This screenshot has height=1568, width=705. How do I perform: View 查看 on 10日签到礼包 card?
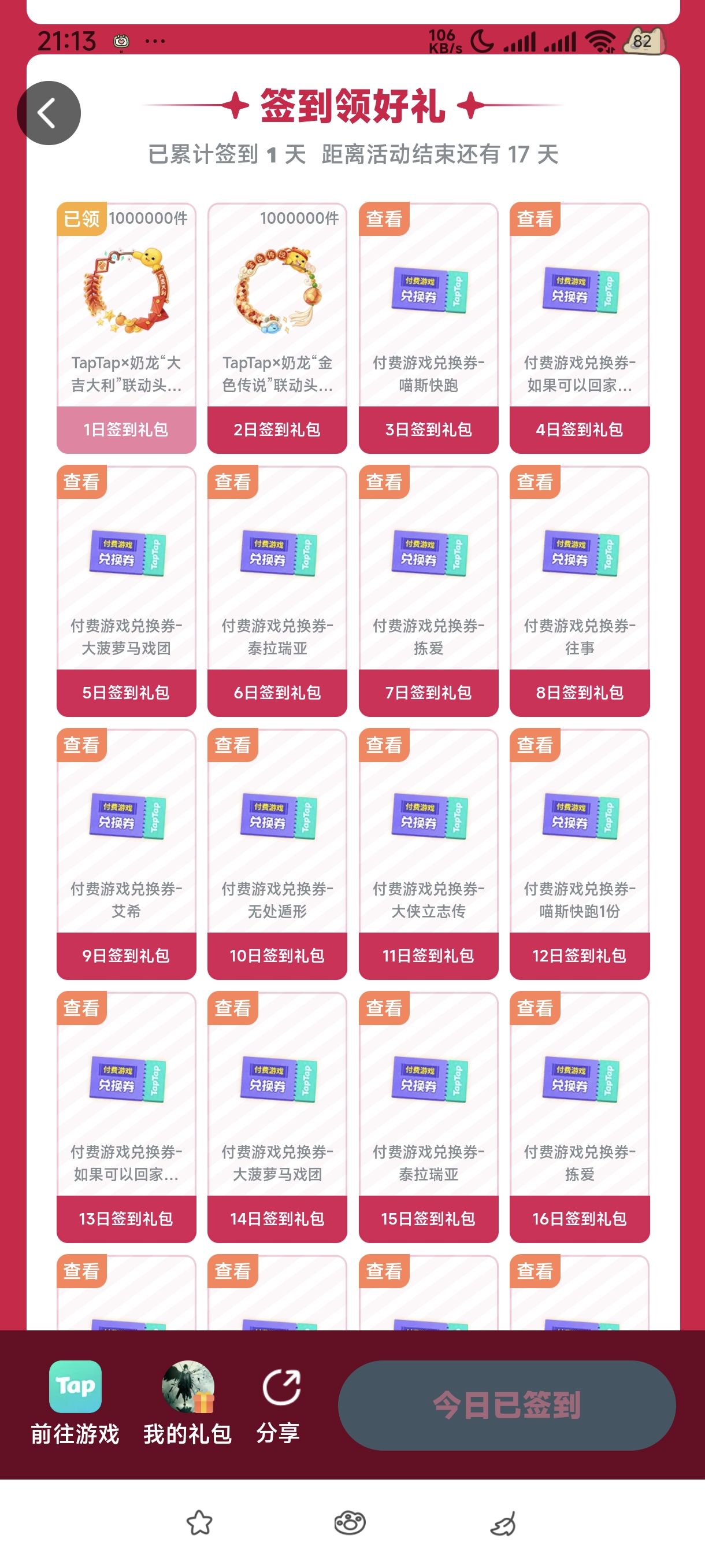233,745
